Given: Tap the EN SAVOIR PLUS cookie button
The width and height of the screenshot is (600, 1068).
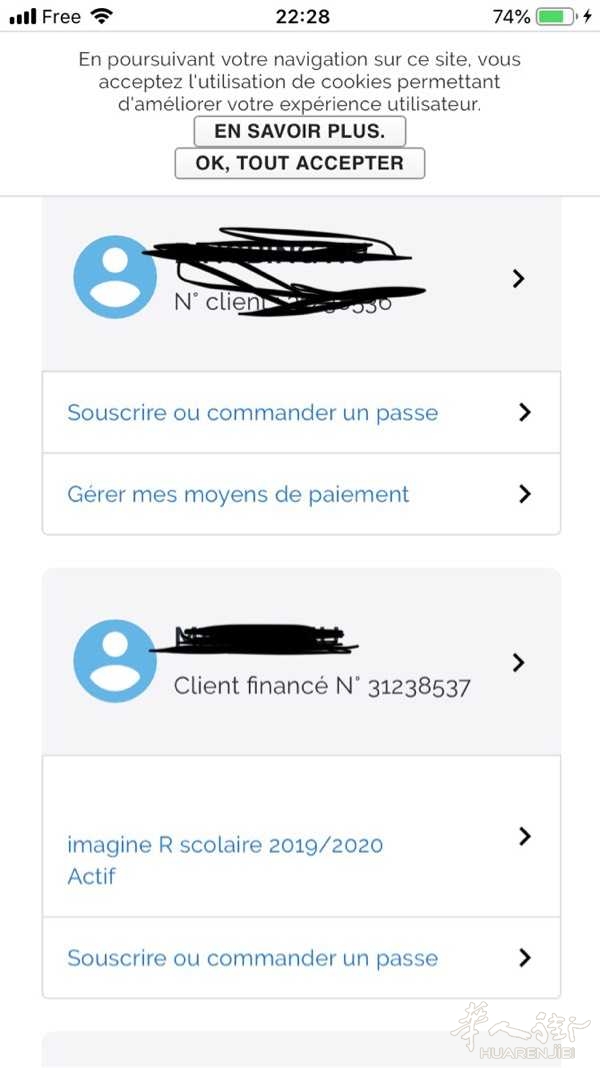Looking at the screenshot, I should (x=300, y=131).
